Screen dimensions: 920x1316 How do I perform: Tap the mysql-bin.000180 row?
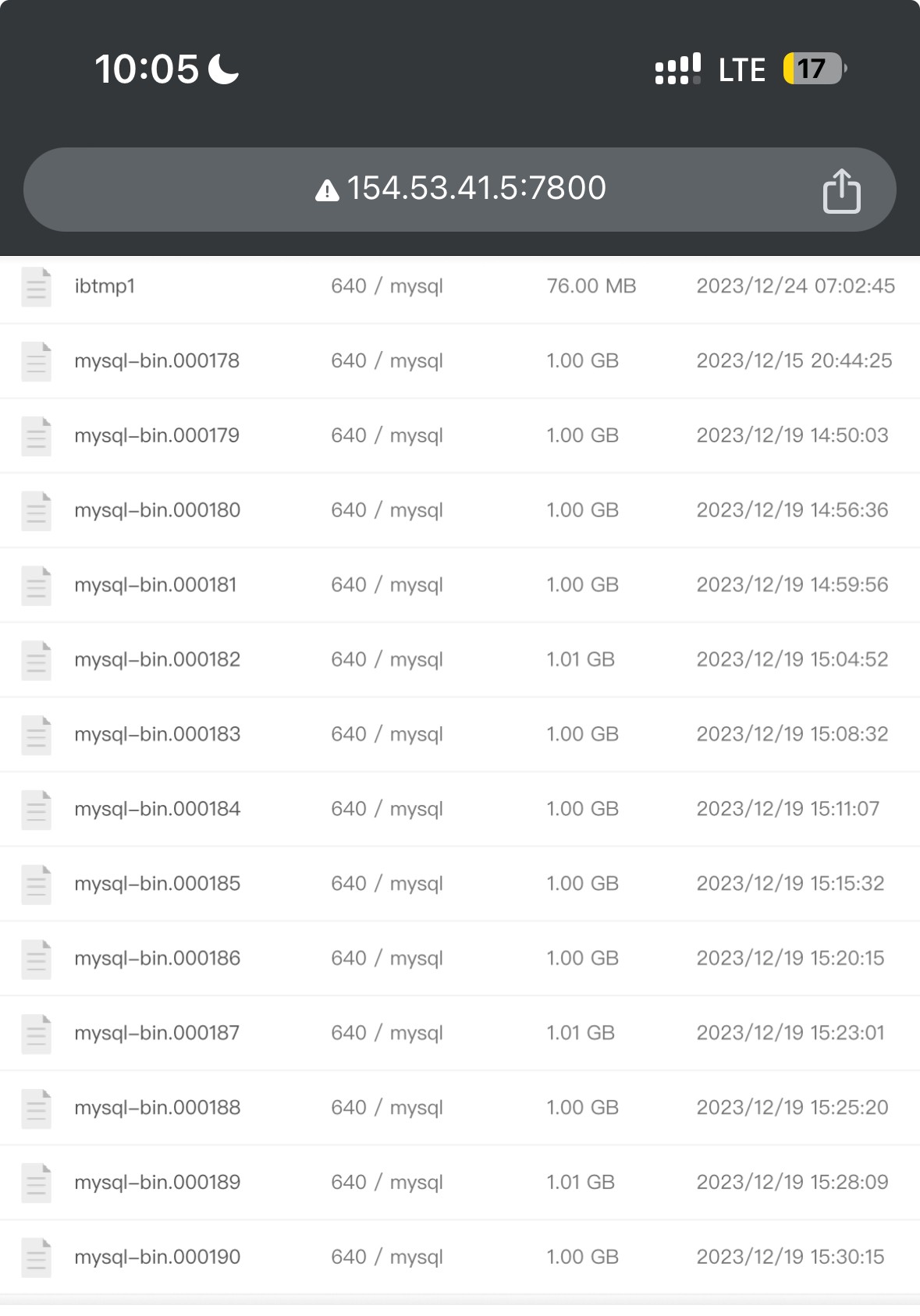click(157, 510)
